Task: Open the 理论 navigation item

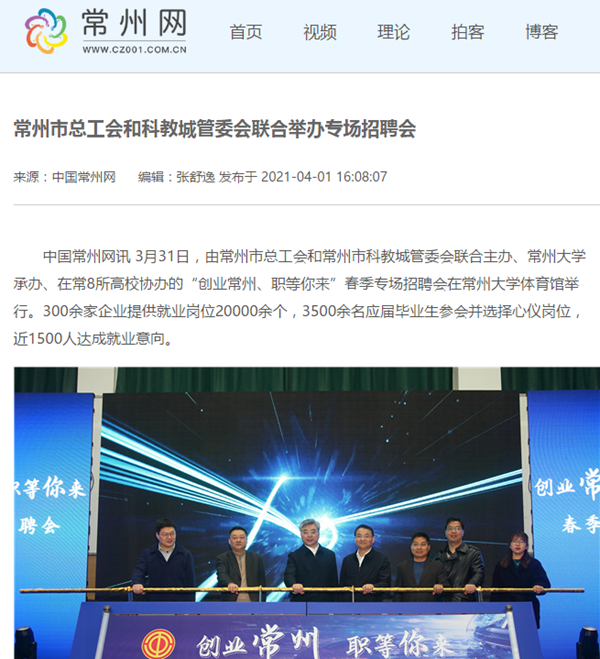Action: (x=393, y=32)
